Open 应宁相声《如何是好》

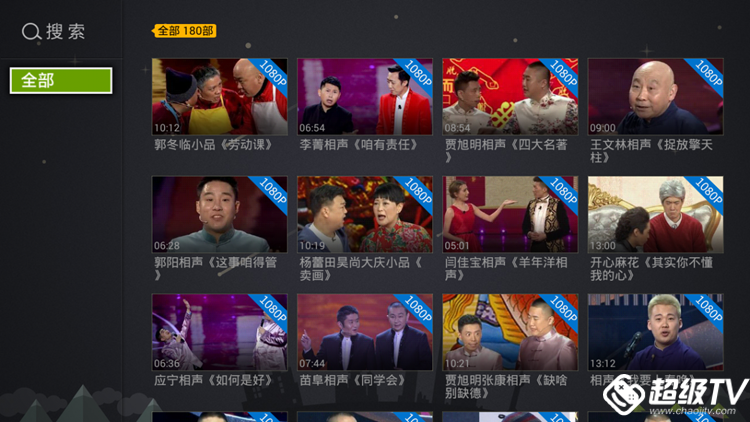[x=219, y=332]
